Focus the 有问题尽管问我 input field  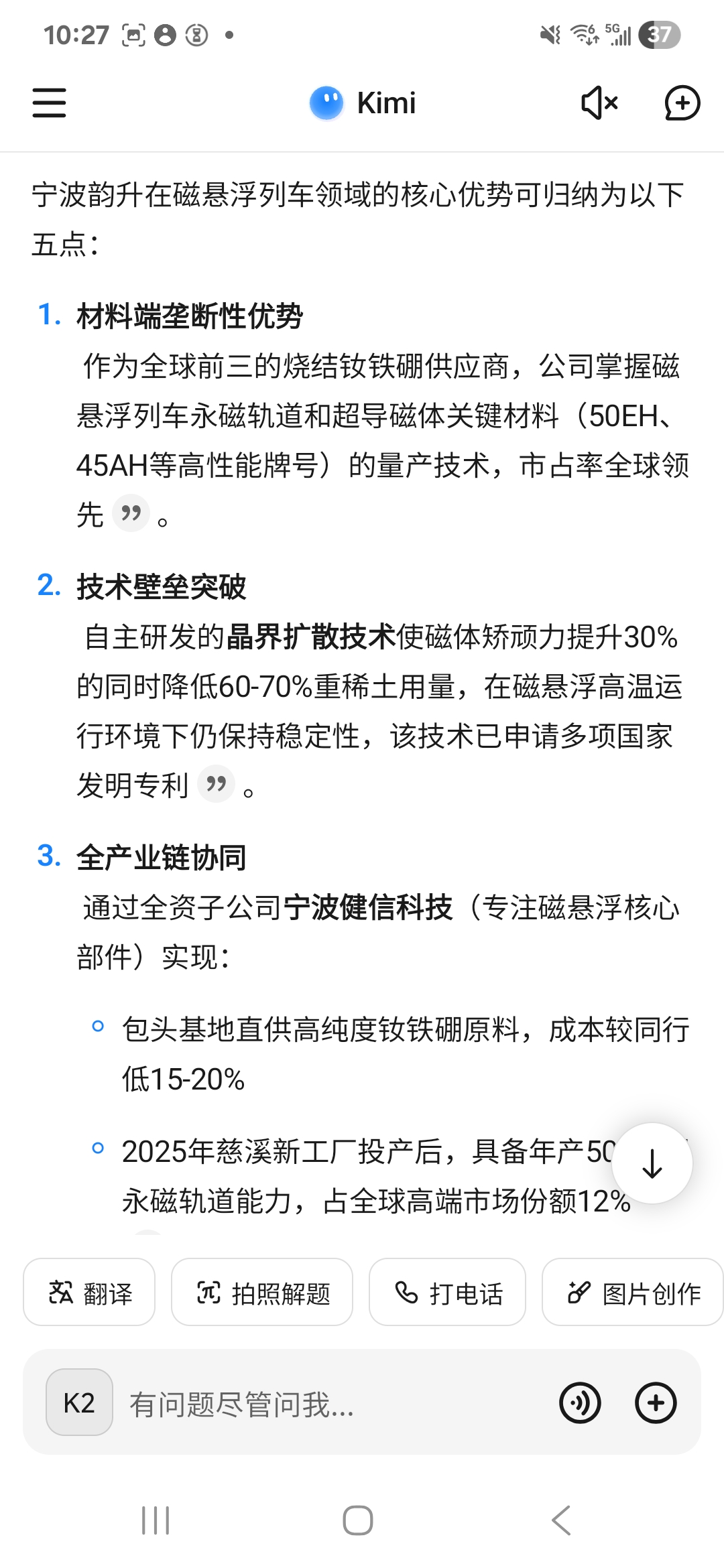pyautogui.click(x=335, y=1403)
